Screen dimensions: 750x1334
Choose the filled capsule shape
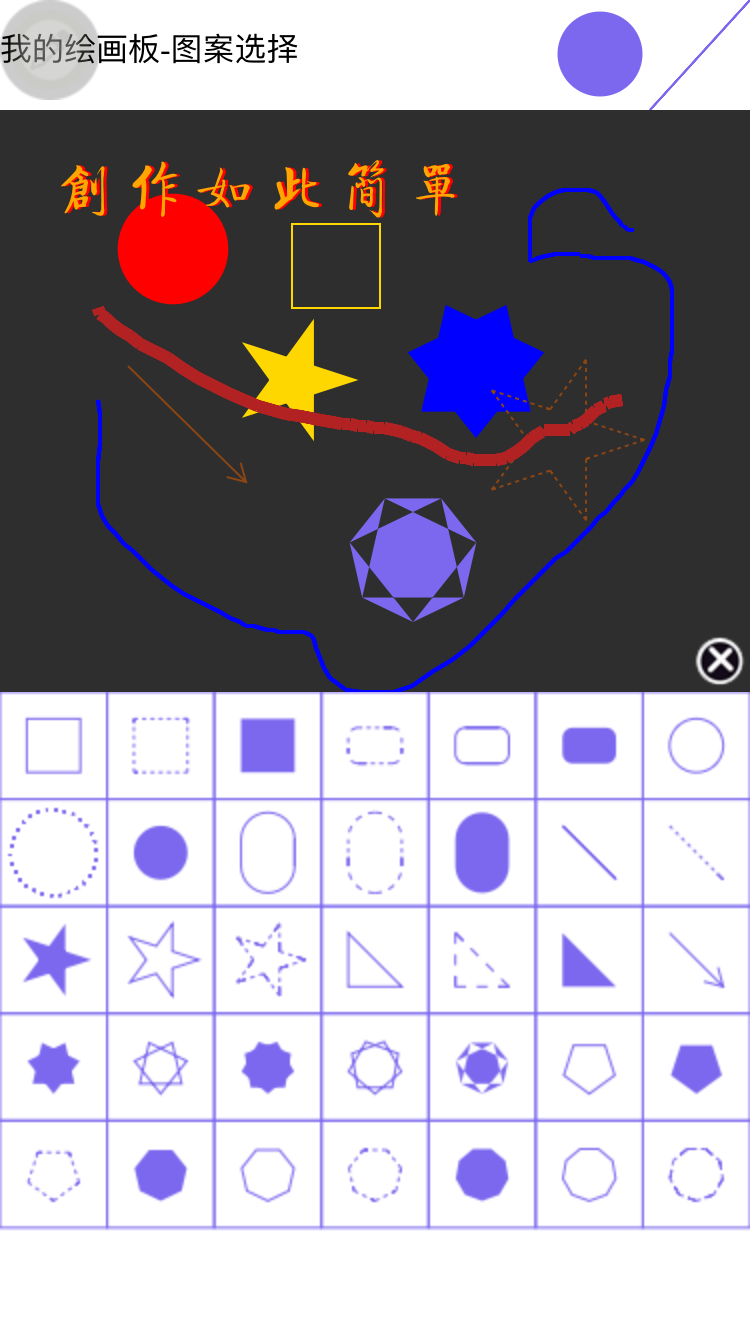pyautogui.click(x=482, y=853)
